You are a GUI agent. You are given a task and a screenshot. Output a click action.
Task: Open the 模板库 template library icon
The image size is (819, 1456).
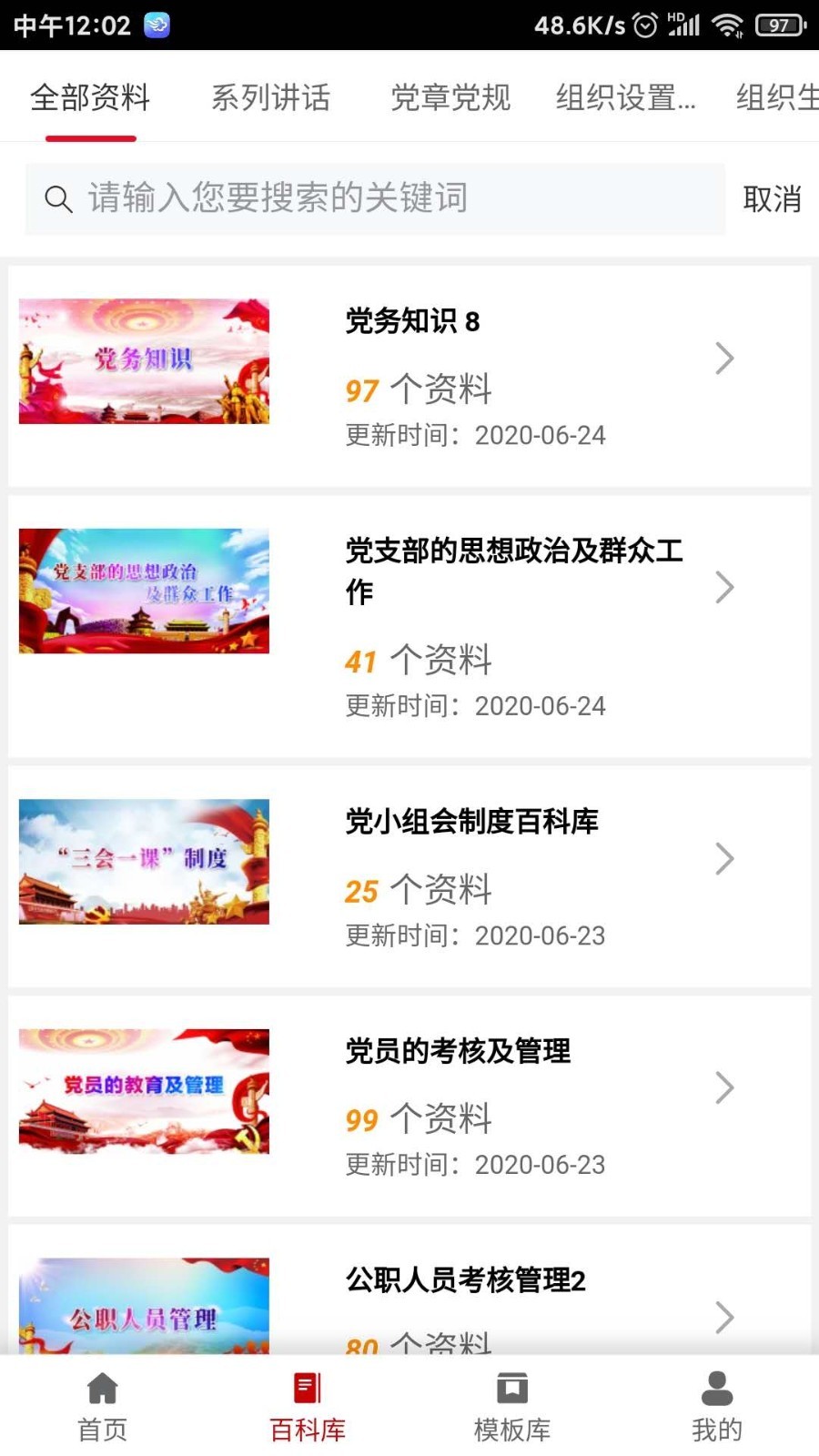(x=511, y=1406)
